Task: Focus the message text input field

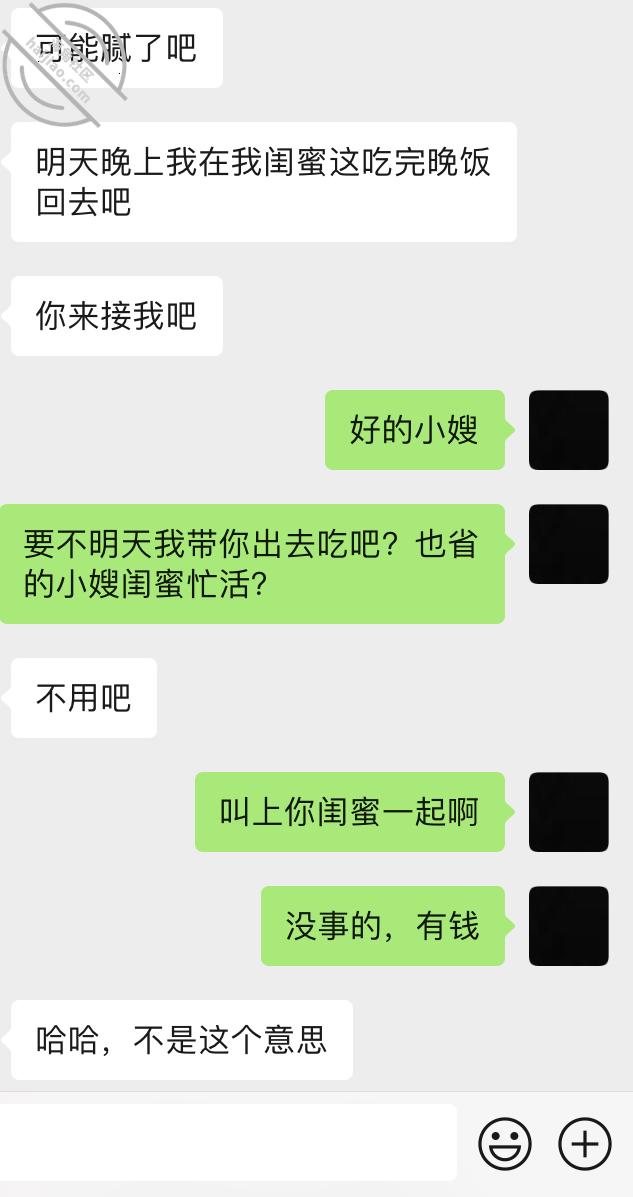Action: (x=228, y=1143)
